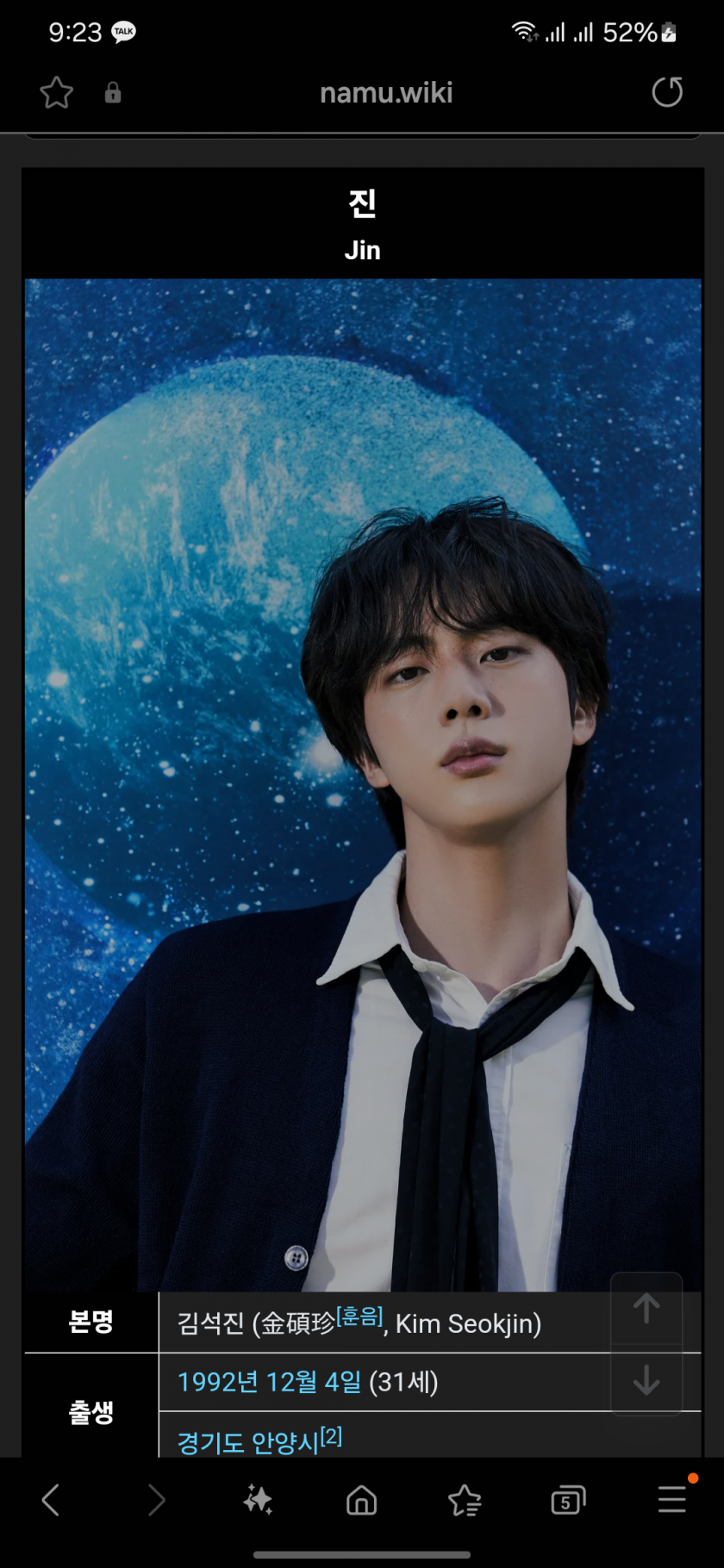Image resolution: width=724 pixels, height=1568 pixels.
Task: Reload the current page
Action: click(666, 92)
